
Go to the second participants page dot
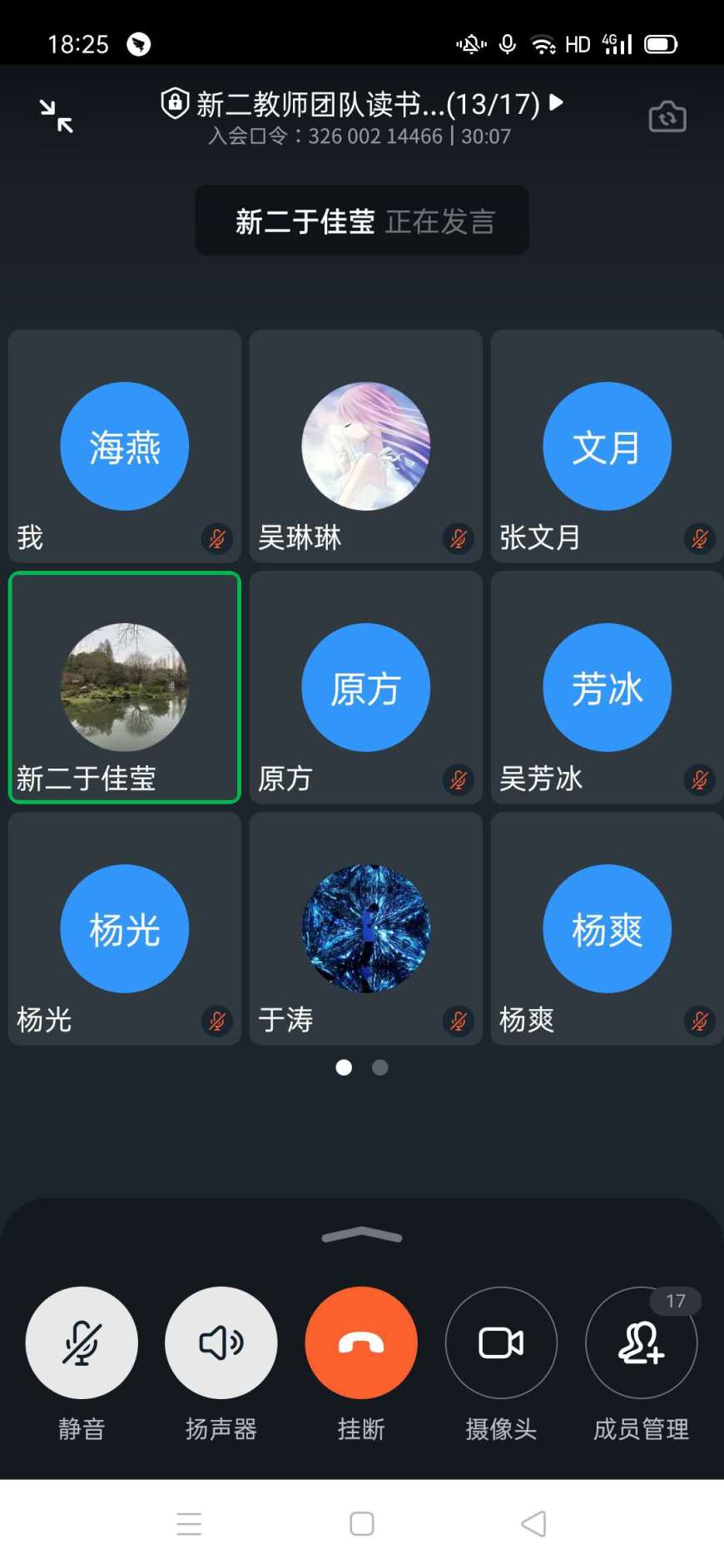[380, 1067]
